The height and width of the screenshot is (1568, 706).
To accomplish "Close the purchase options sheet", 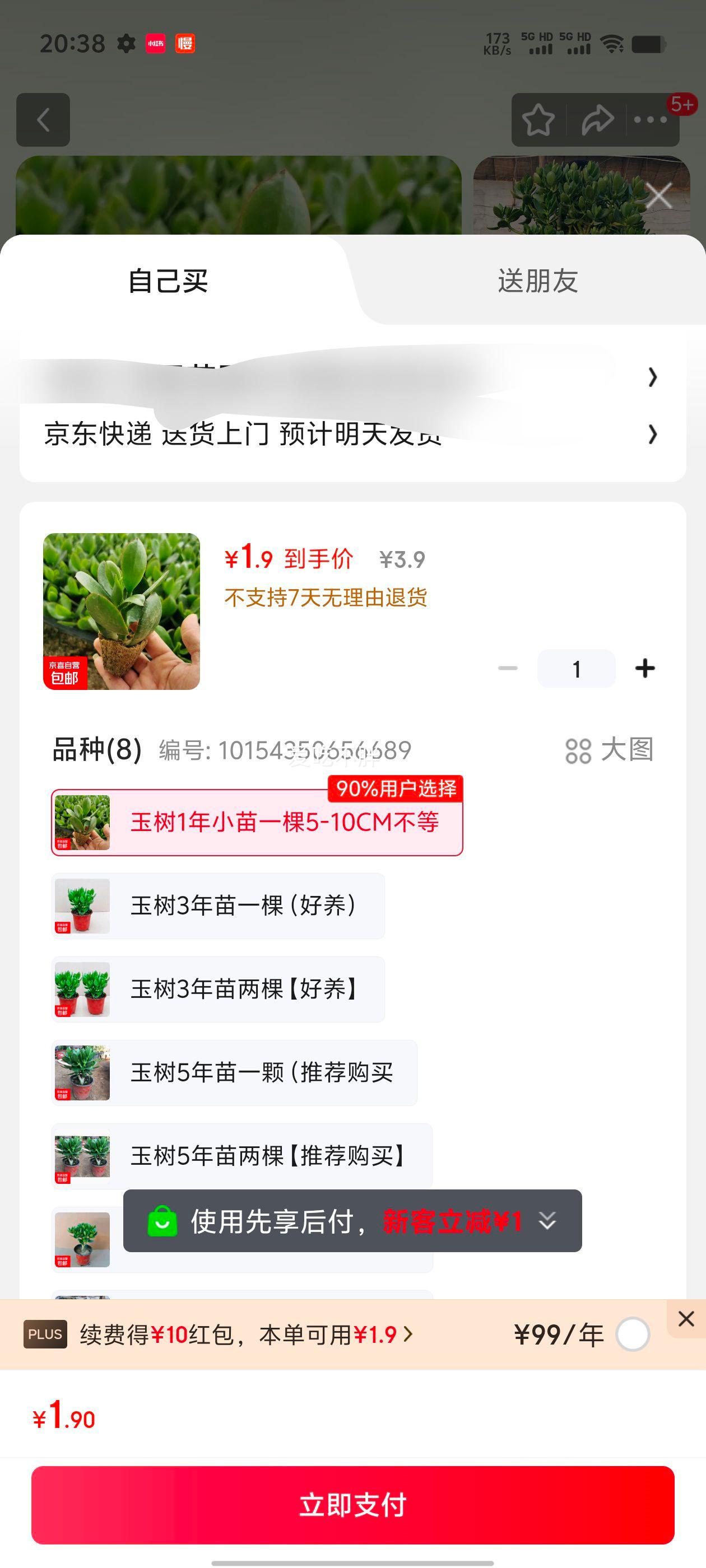I will (658, 196).
